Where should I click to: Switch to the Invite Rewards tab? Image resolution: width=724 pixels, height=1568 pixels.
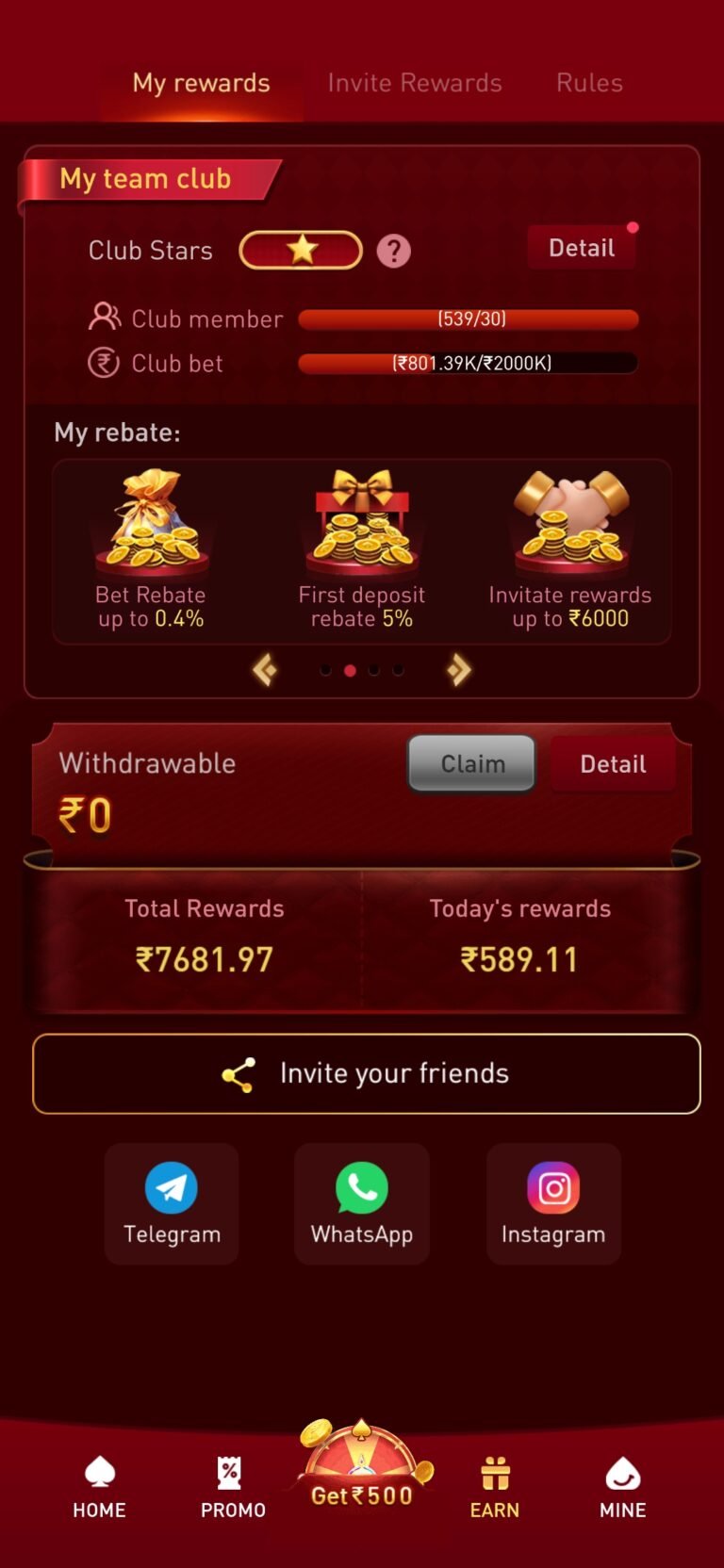415,83
